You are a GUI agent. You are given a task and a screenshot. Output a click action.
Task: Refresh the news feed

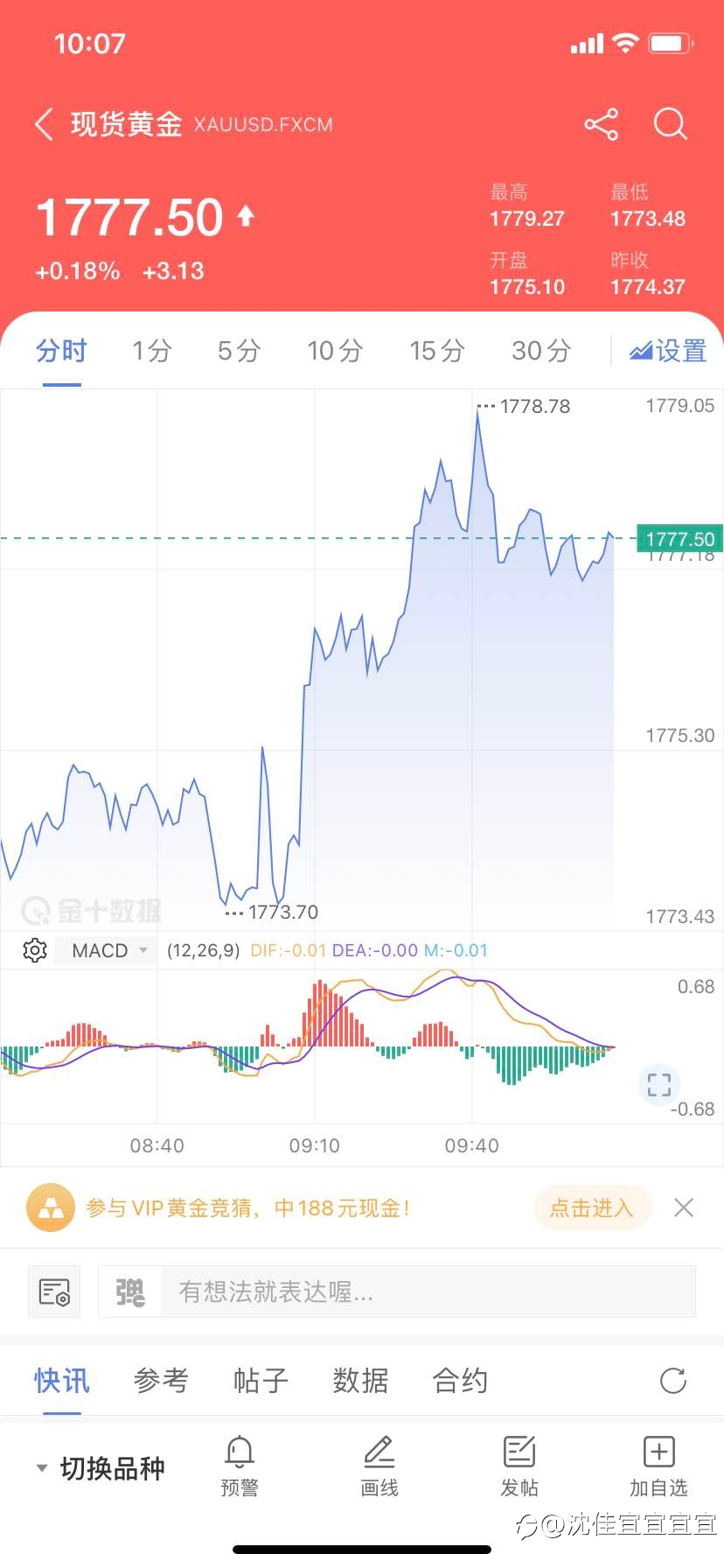(x=672, y=1382)
